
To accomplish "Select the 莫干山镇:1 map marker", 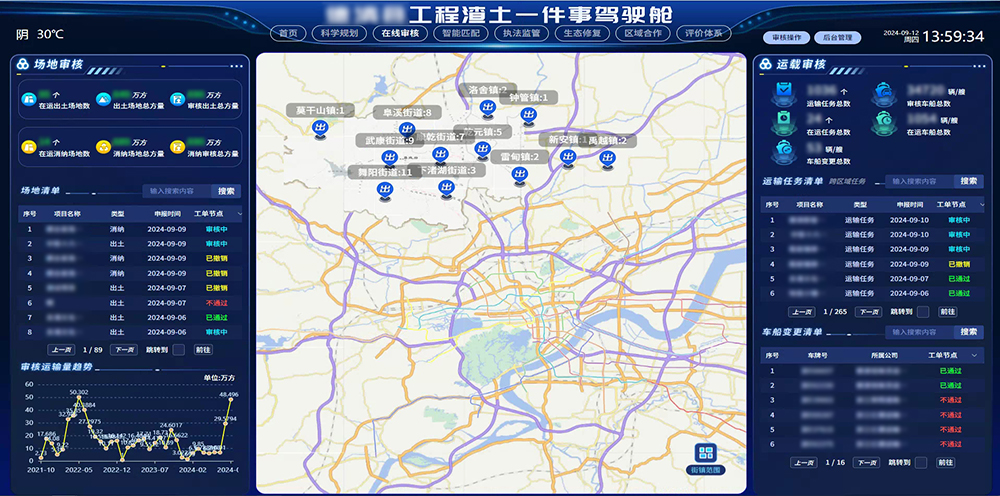I will [x=320, y=127].
